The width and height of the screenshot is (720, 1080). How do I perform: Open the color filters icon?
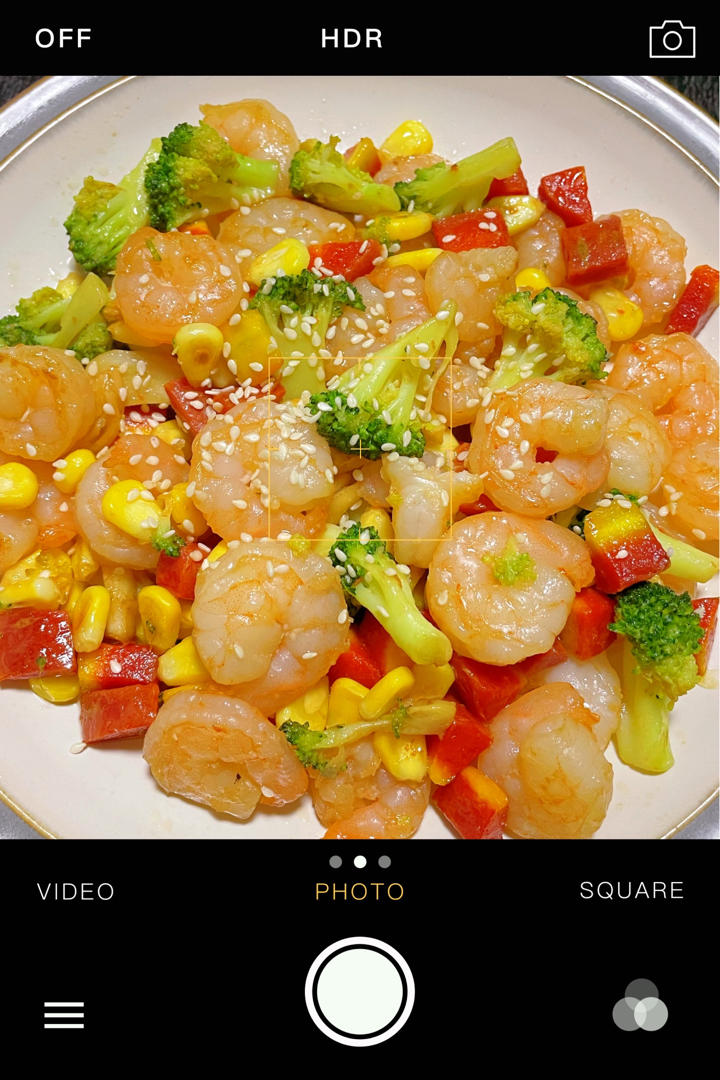[640, 1005]
